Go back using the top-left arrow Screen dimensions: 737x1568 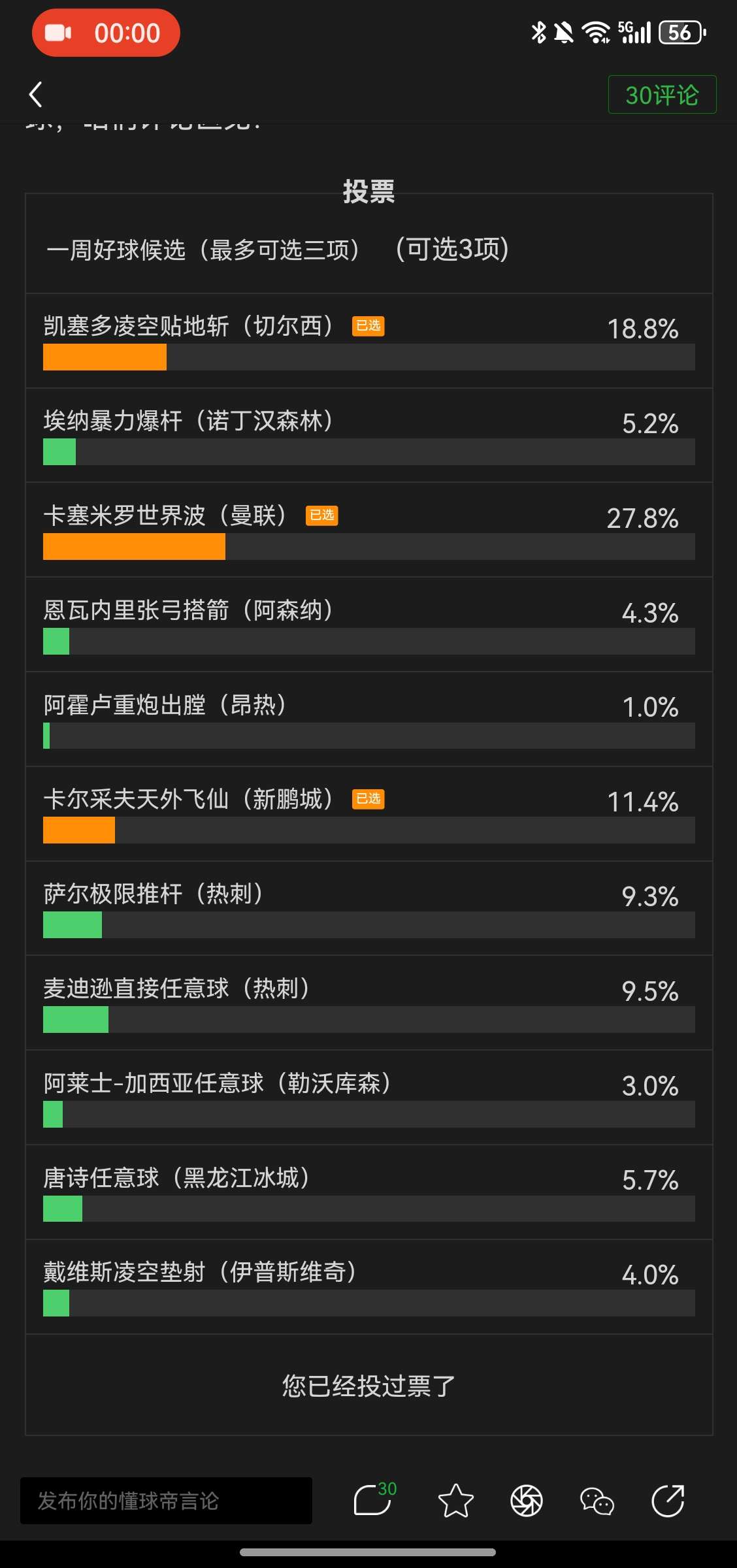pos(36,95)
